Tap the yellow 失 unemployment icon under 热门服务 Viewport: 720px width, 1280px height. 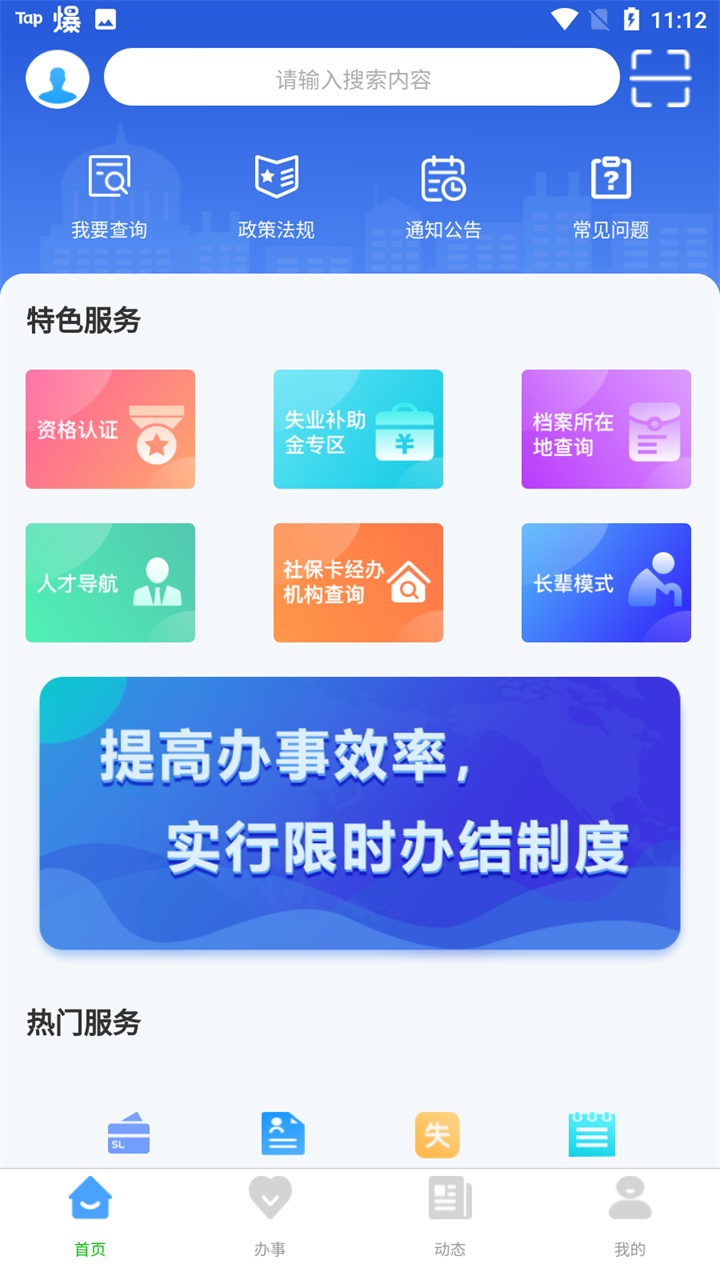(x=437, y=1133)
